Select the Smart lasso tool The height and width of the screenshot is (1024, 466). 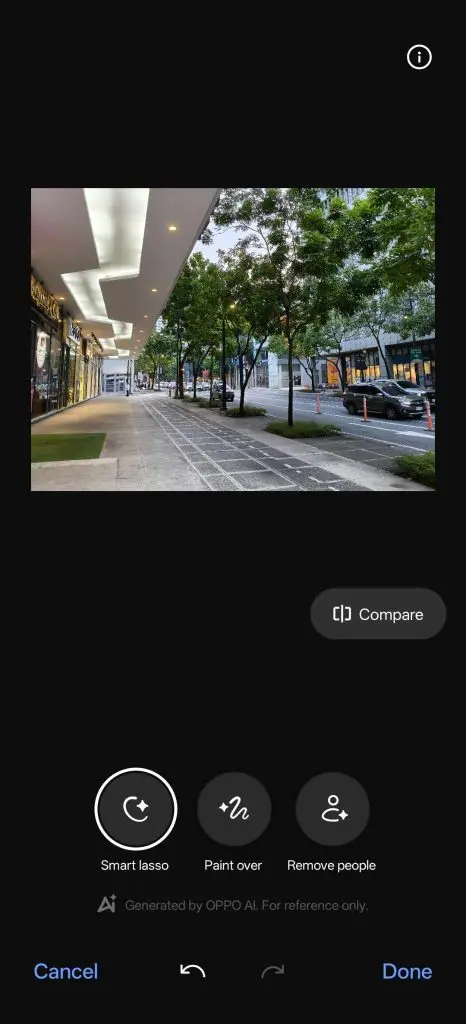click(x=136, y=808)
